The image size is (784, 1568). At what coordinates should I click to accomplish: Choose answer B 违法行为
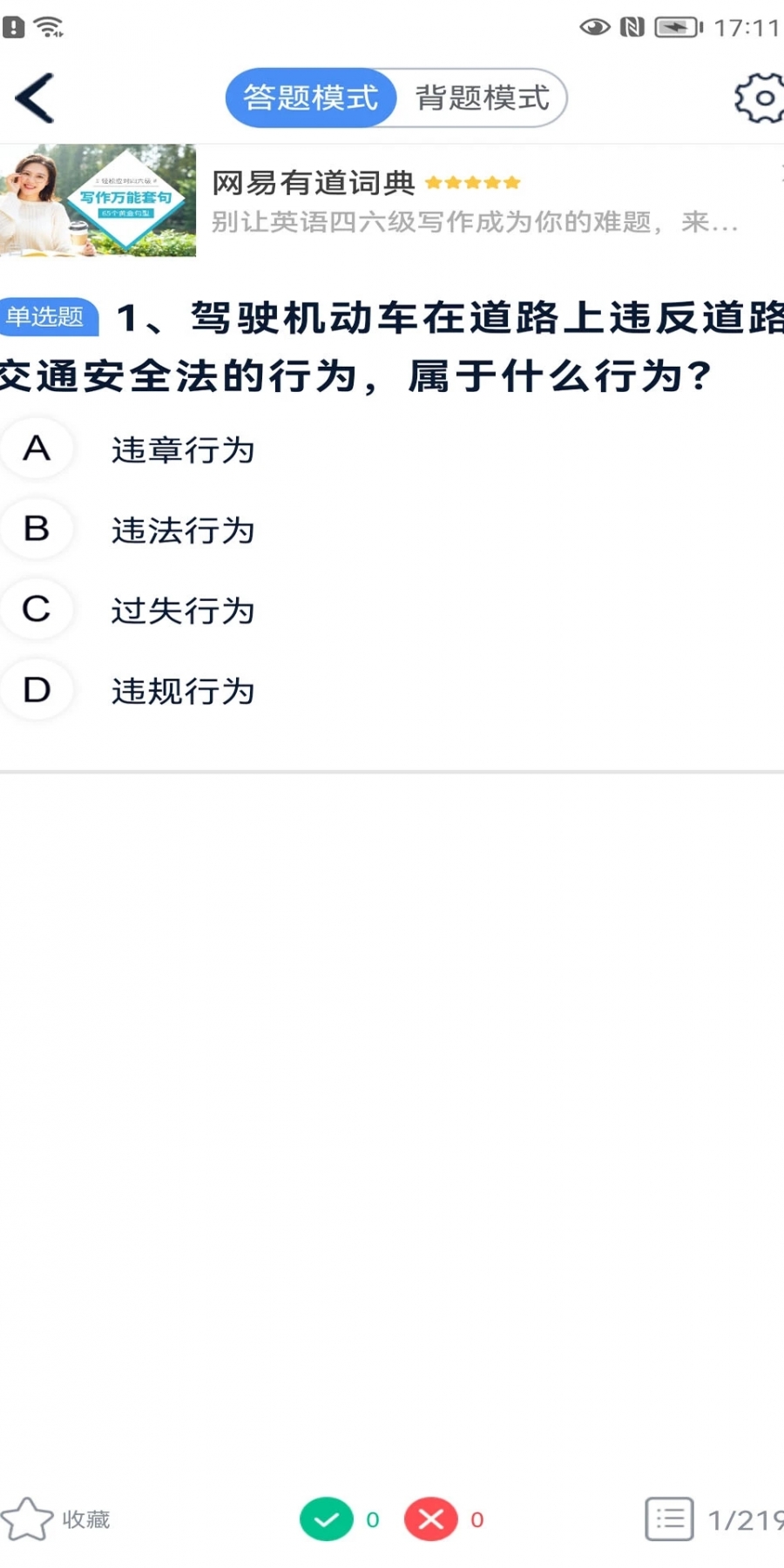pos(392,530)
